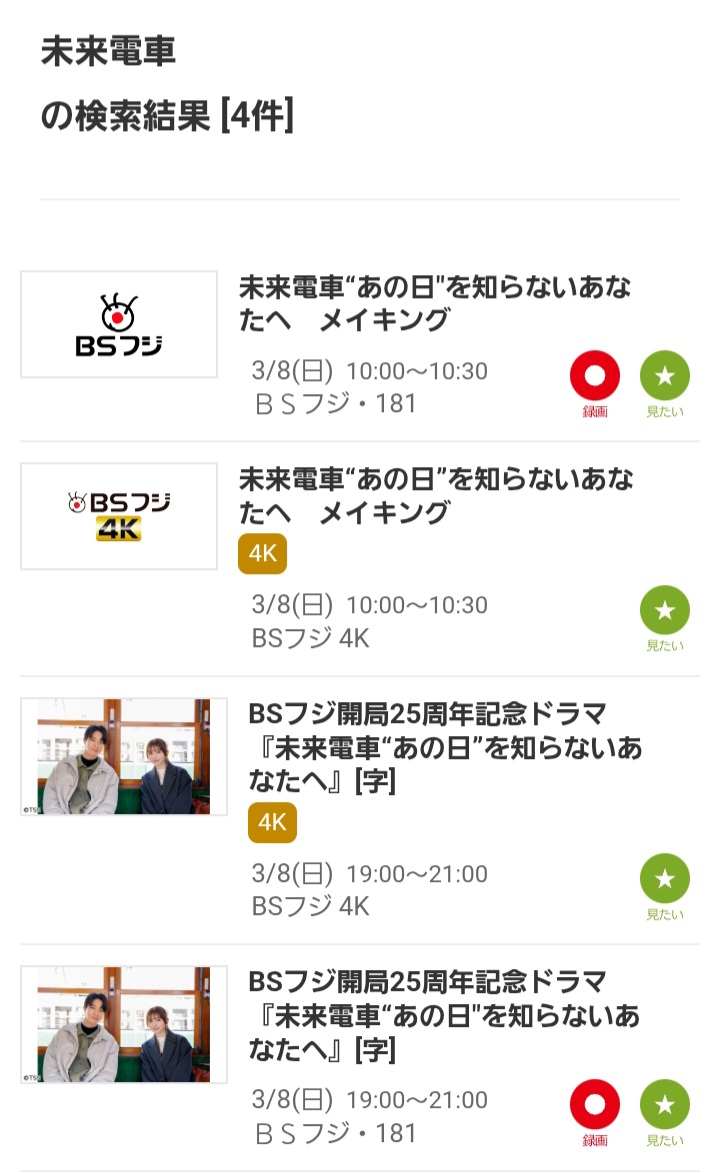Record the 19:00 drama on BSフジ・181

(595, 1106)
